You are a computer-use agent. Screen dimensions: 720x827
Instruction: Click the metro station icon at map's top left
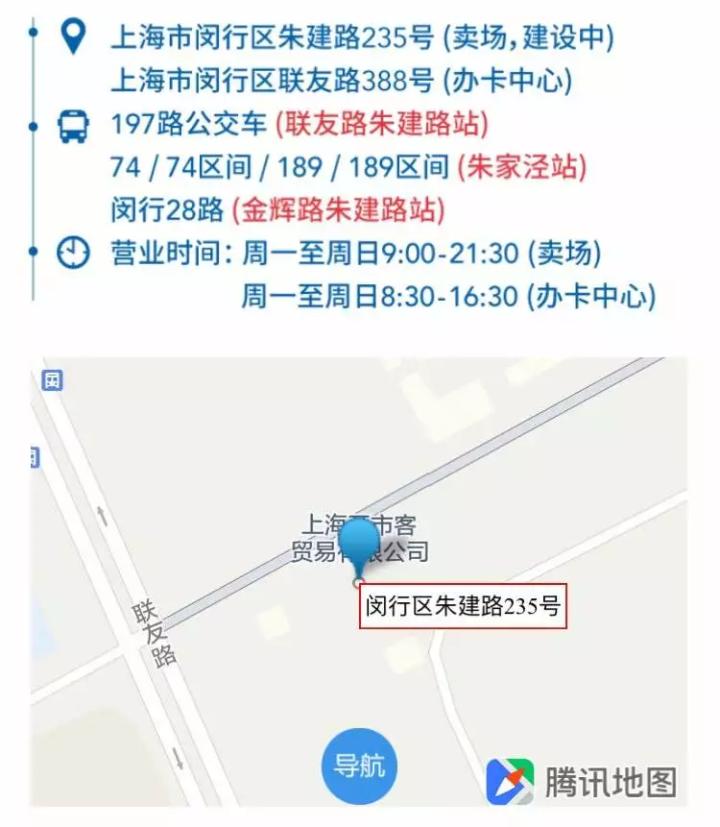53,380
